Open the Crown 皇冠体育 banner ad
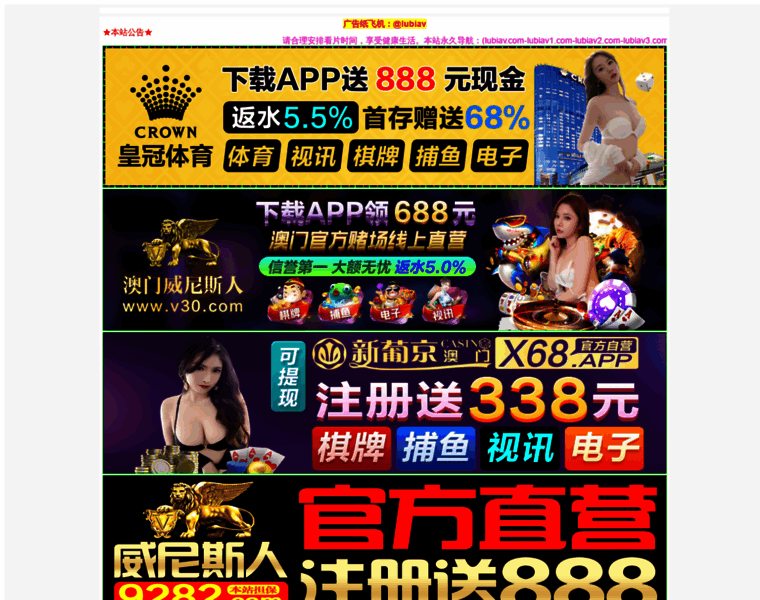 click(384, 117)
